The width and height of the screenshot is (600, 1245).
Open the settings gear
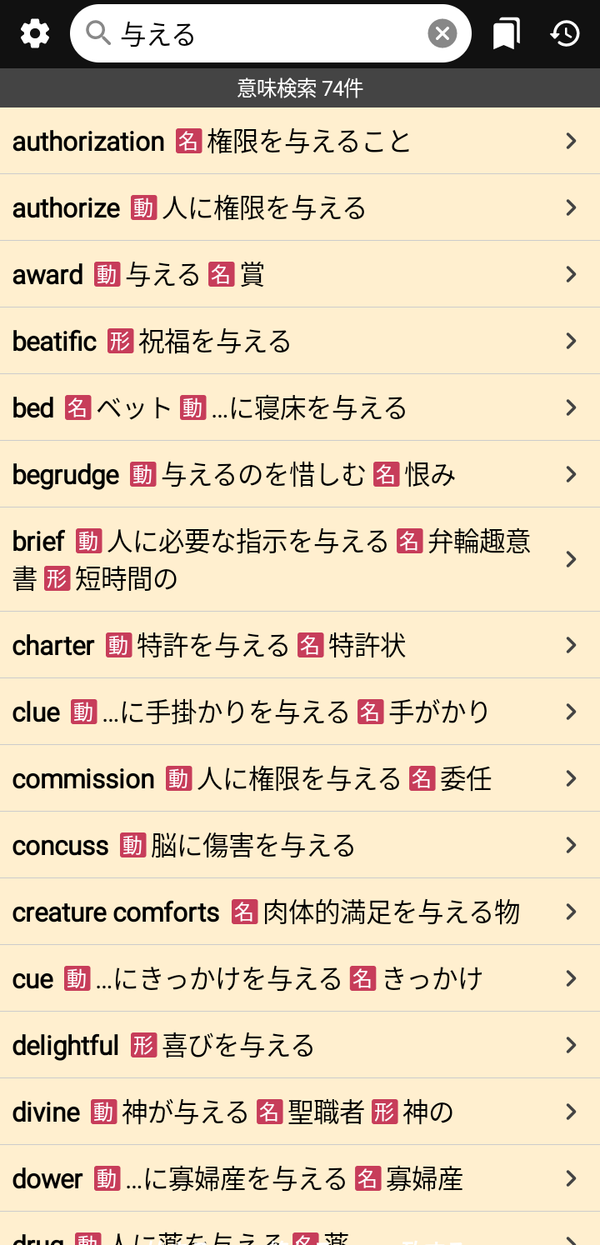35,34
